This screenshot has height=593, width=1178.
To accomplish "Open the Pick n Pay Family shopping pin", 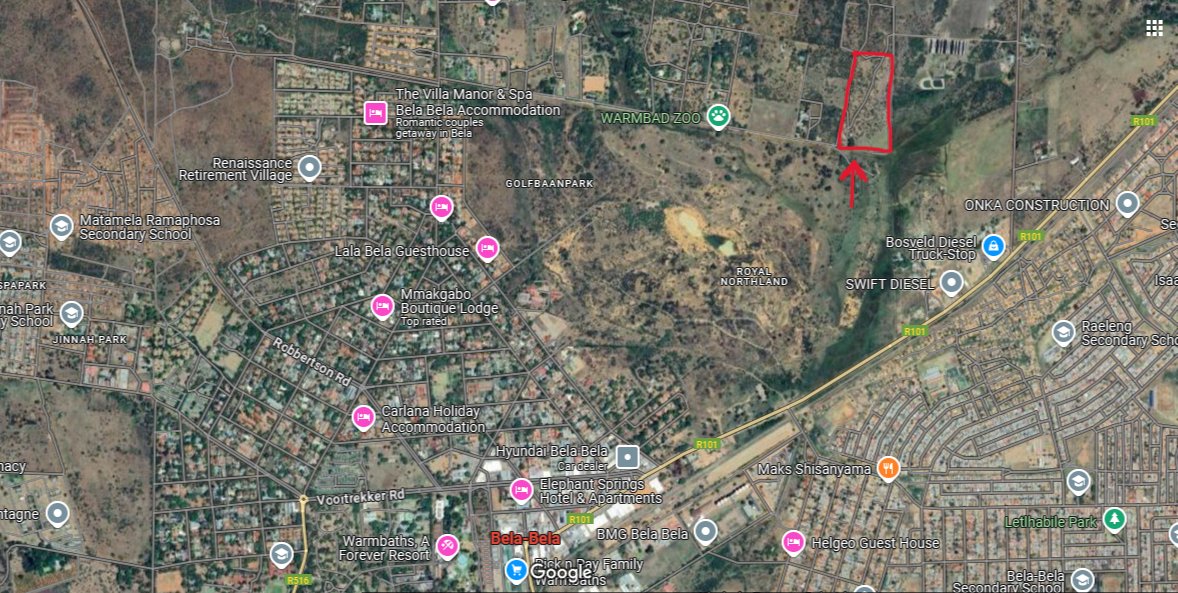I will click(x=516, y=570).
